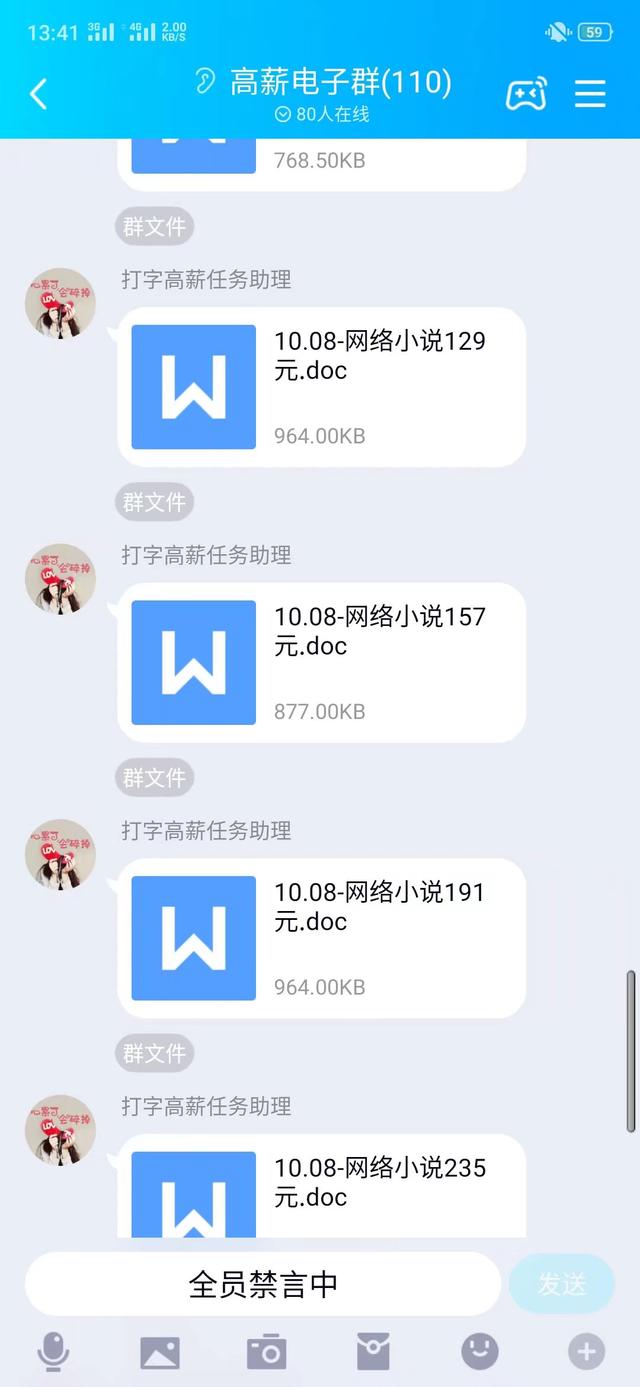Tap 群文件 tag under the 157元 file
640x1387 pixels.
click(x=154, y=777)
